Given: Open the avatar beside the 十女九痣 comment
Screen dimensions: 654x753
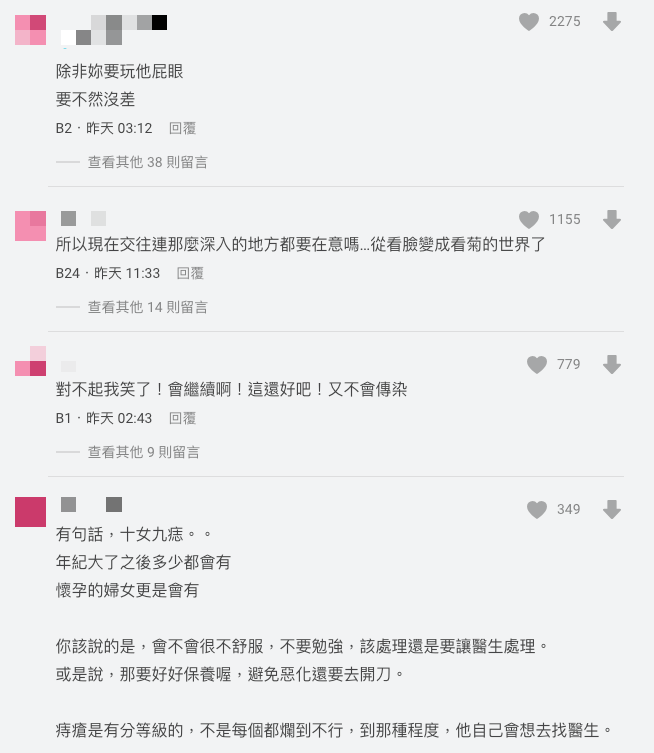Looking at the screenshot, I should point(31,511).
